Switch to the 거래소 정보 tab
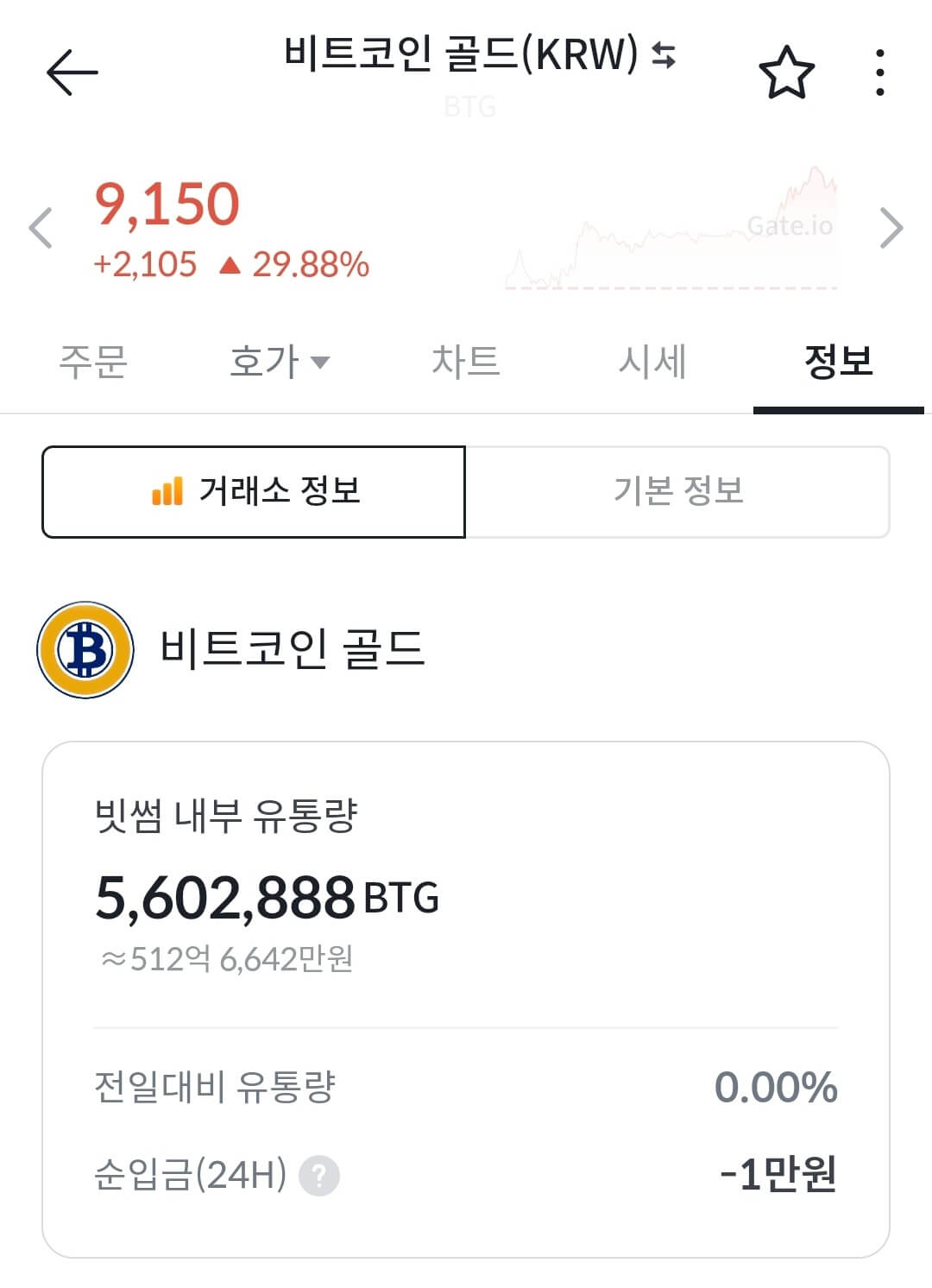 (x=254, y=489)
